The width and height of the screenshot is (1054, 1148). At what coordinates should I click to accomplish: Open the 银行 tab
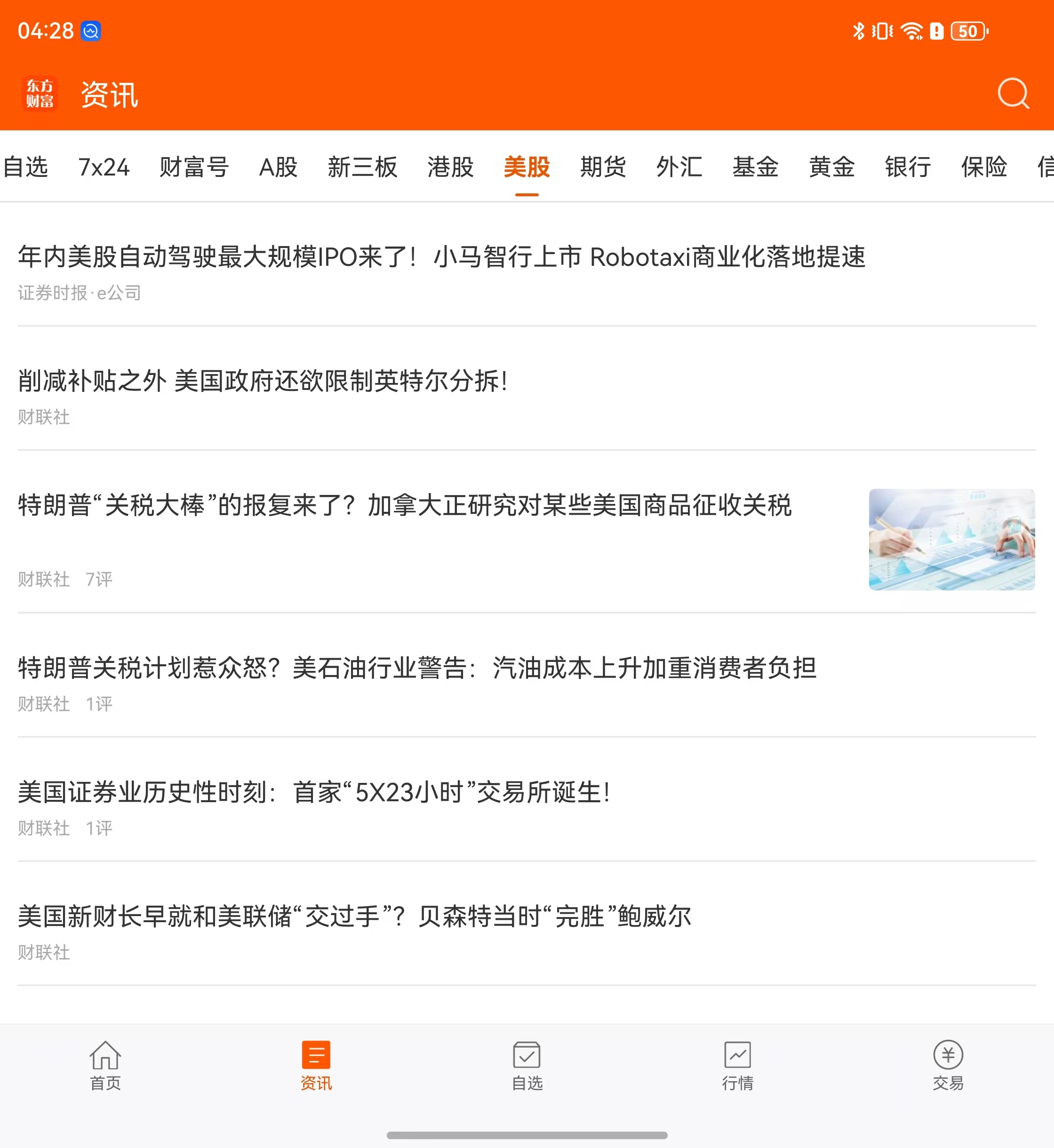pos(907,167)
